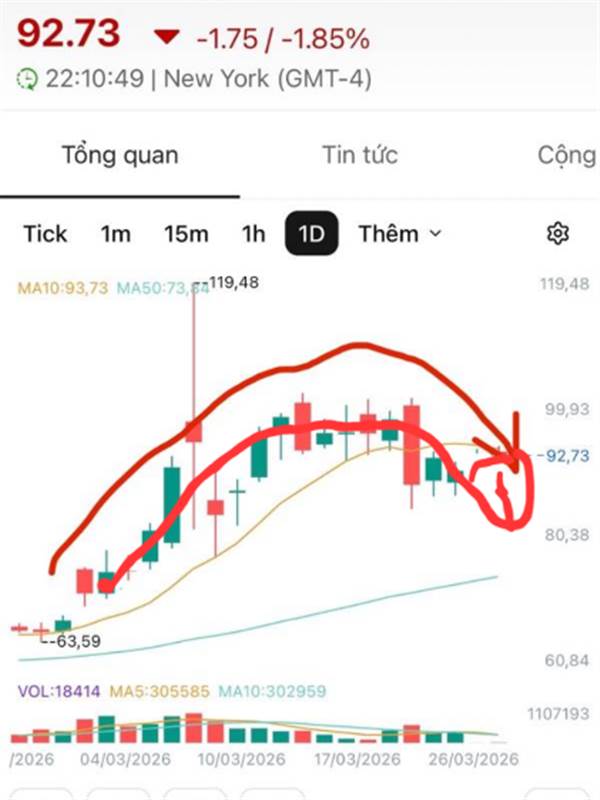Image resolution: width=600 pixels, height=800 pixels.
Task: Open the Tin tức tab
Action: [x=360, y=155]
